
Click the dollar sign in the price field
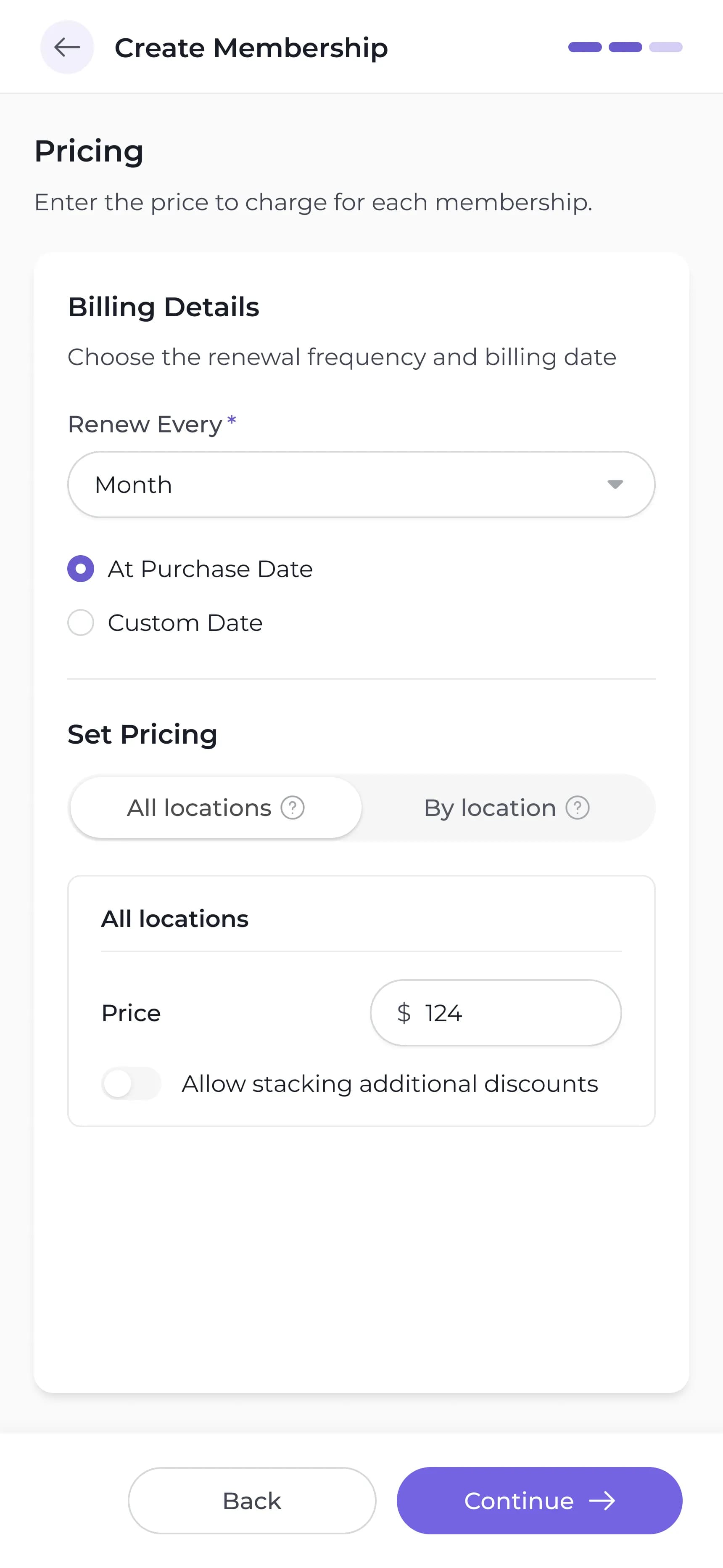pyautogui.click(x=404, y=1012)
